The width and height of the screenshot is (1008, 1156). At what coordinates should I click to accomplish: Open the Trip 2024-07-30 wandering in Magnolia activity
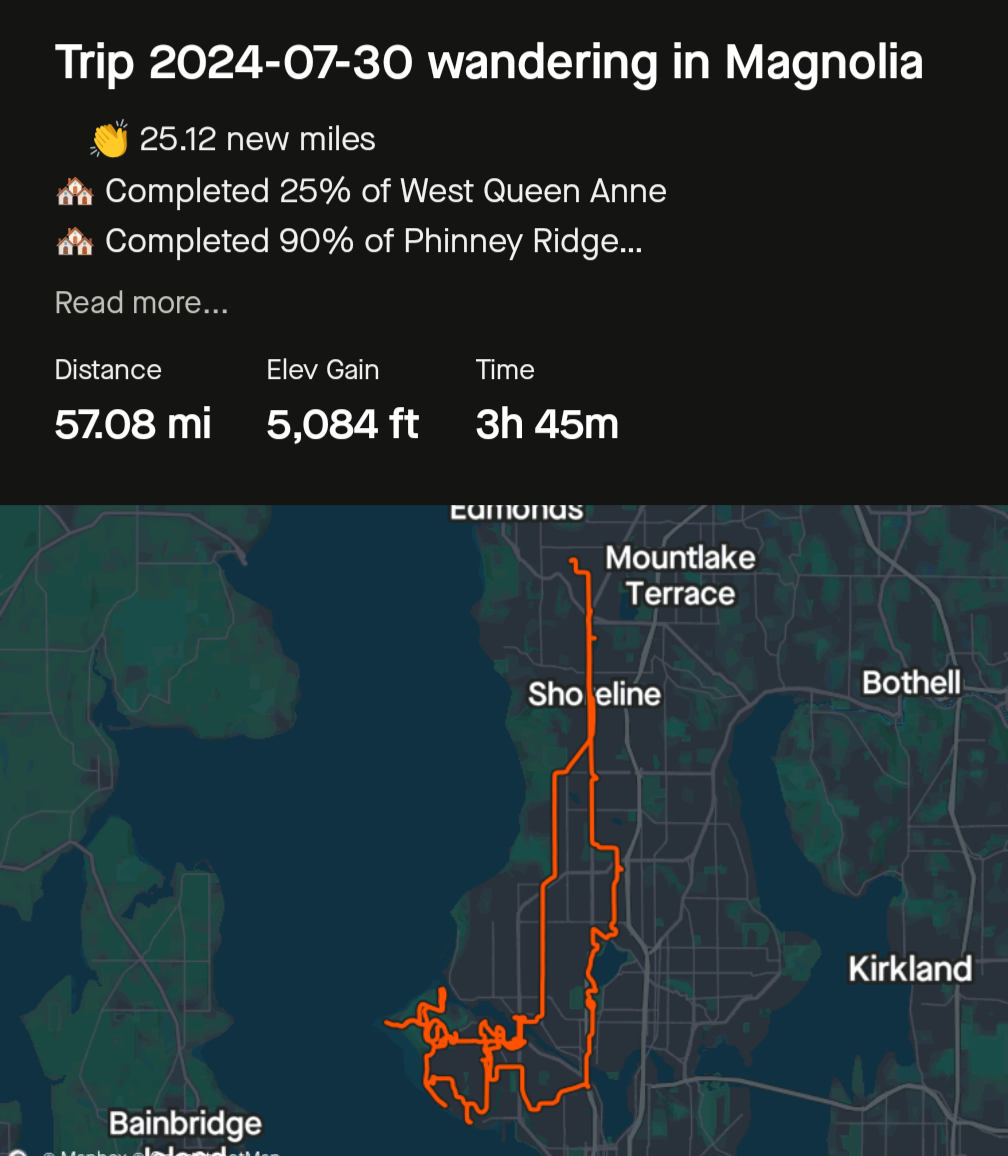pos(489,63)
